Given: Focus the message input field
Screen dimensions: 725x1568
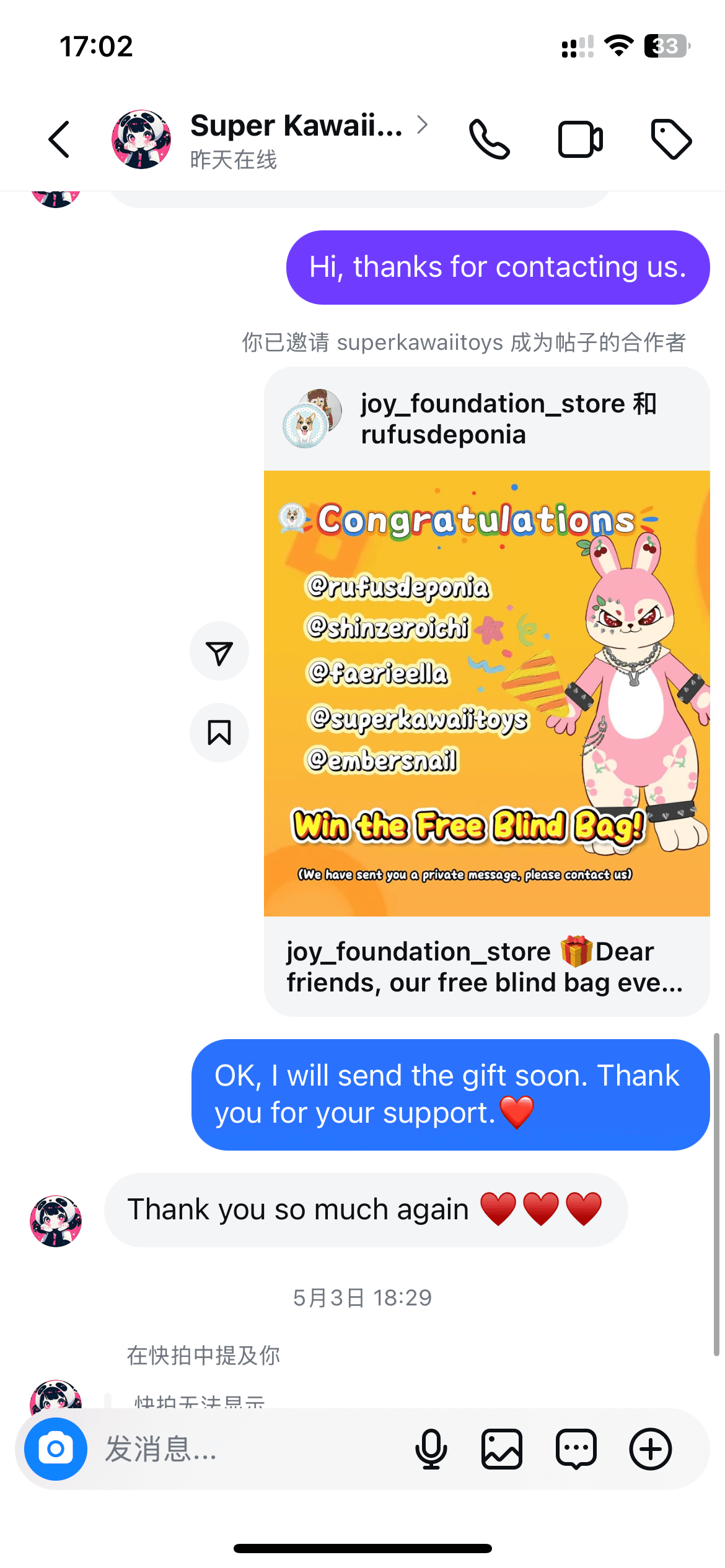Looking at the screenshot, I should point(248,1449).
